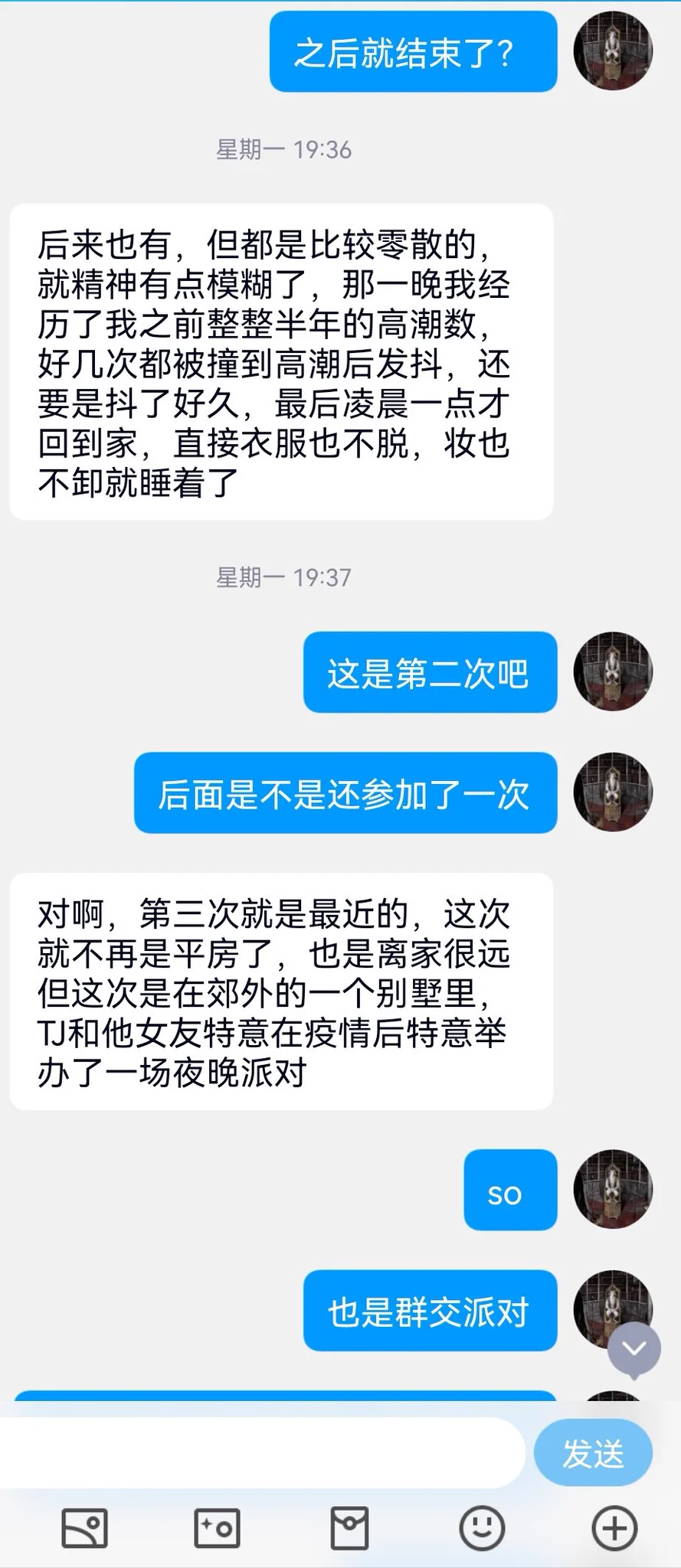Tap the message text input field

click(260, 1453)
